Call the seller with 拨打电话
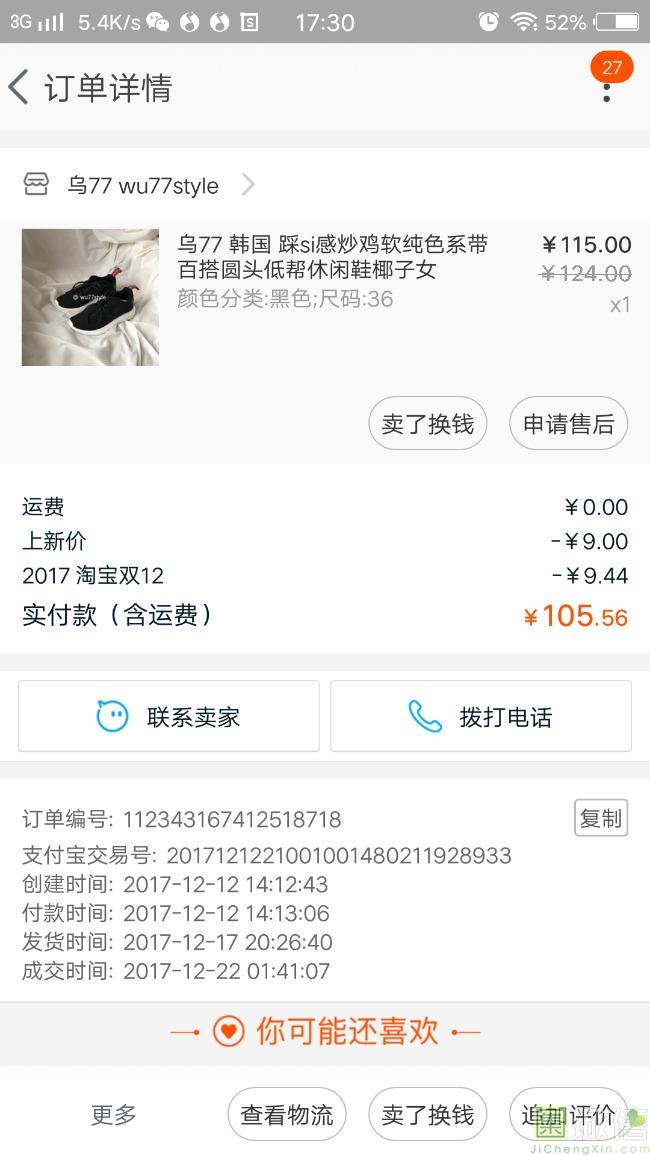 (x=481, y=717)
